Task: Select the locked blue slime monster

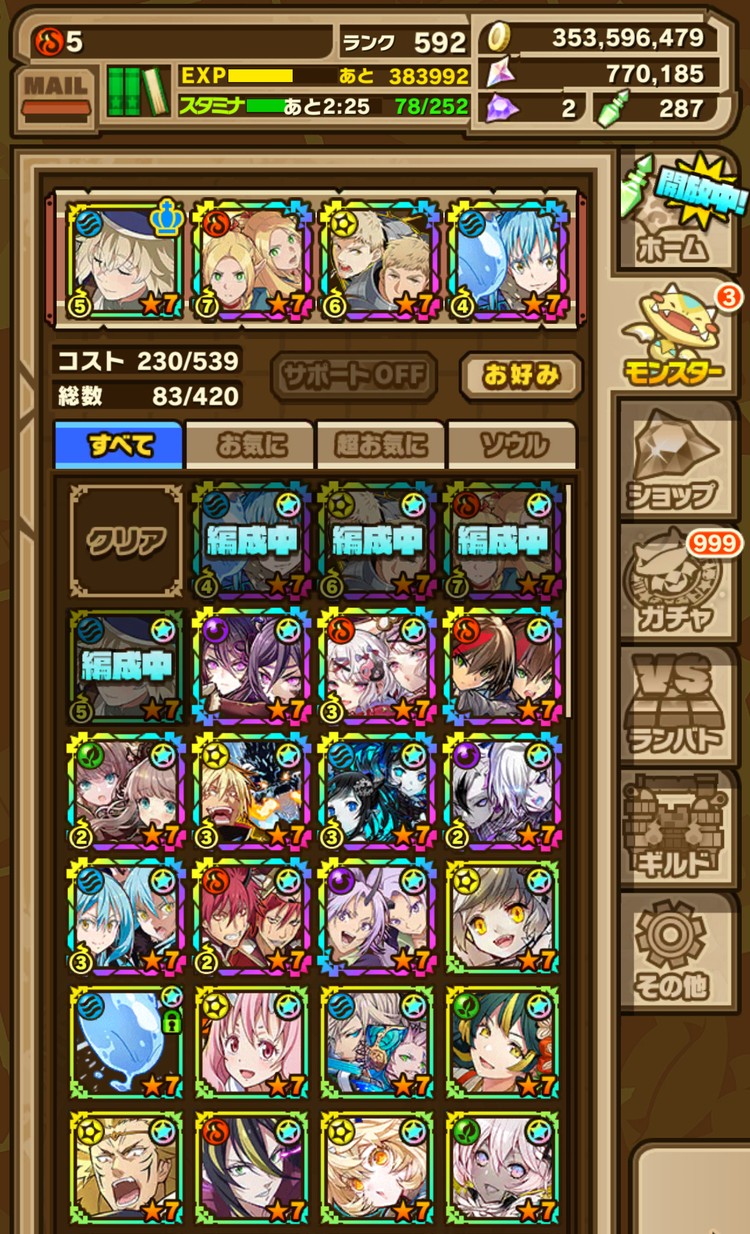Action: (x=126, y=1040)
